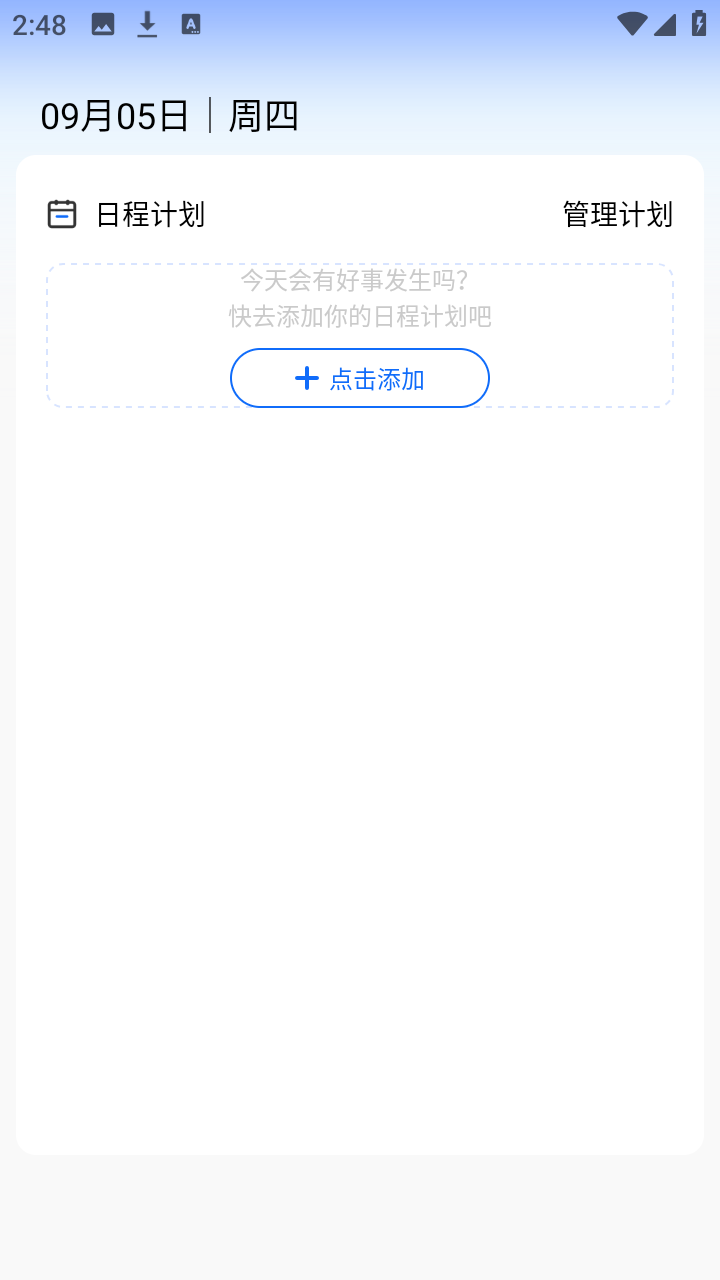Click the download notification icon in status bar
Viewport: 720px width, 1280px height.
click(146, 24)
